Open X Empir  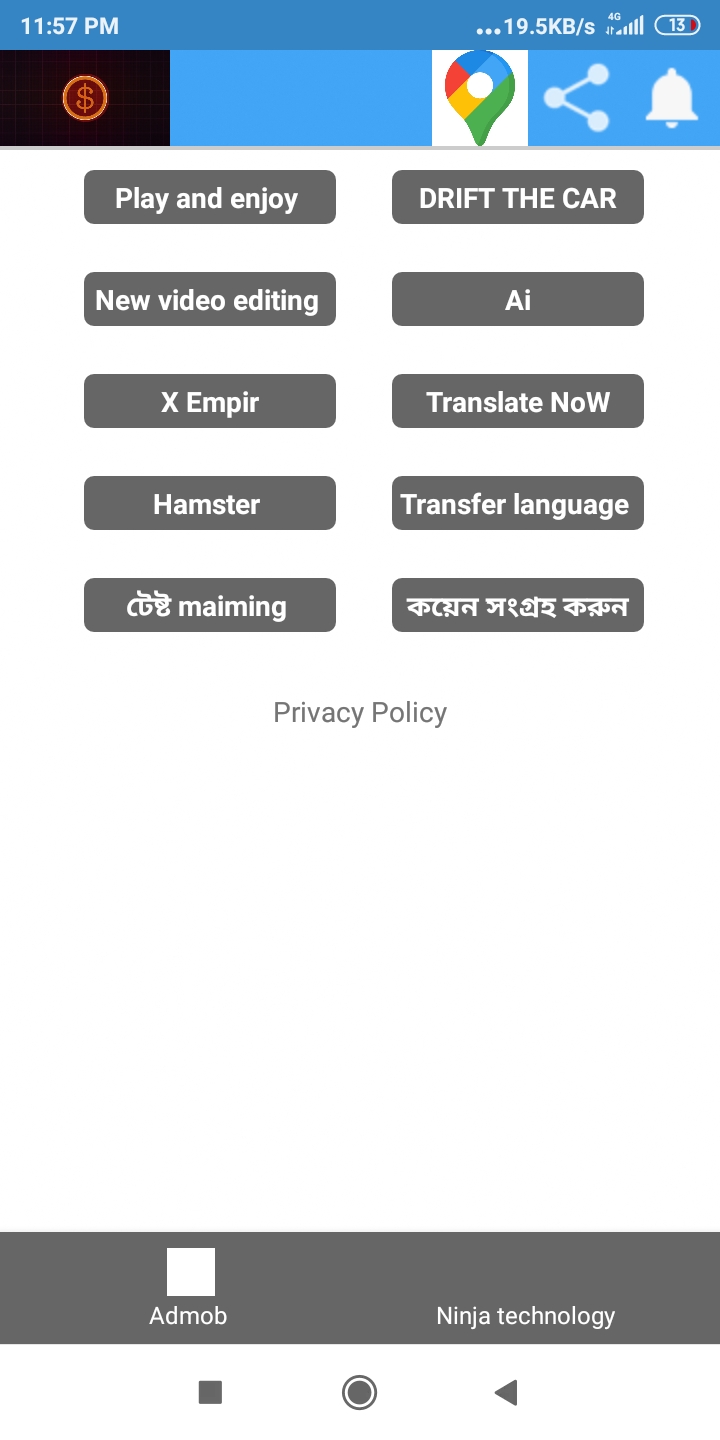210,401
